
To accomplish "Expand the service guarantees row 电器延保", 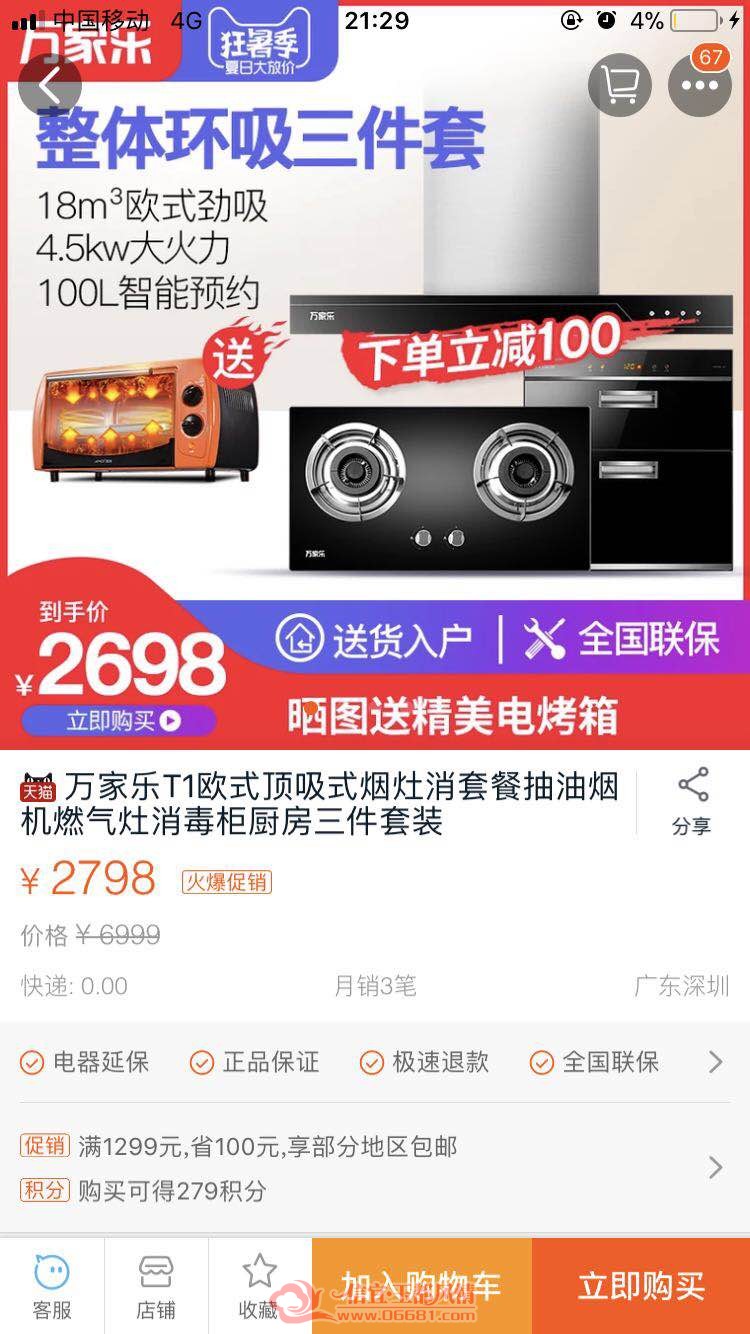I will pos(375,1062).
